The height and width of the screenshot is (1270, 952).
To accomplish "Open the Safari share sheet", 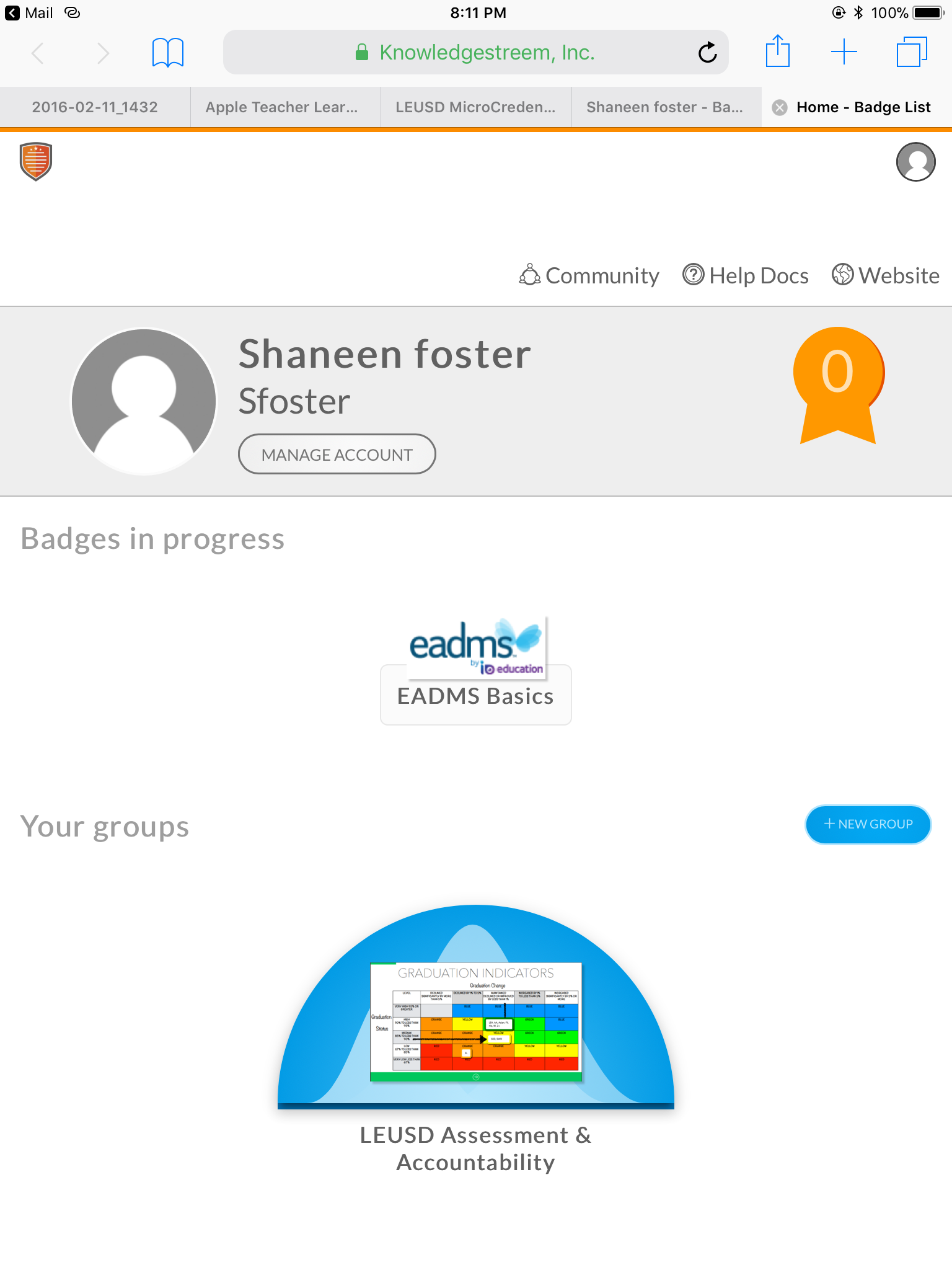I will click(777, 51).
